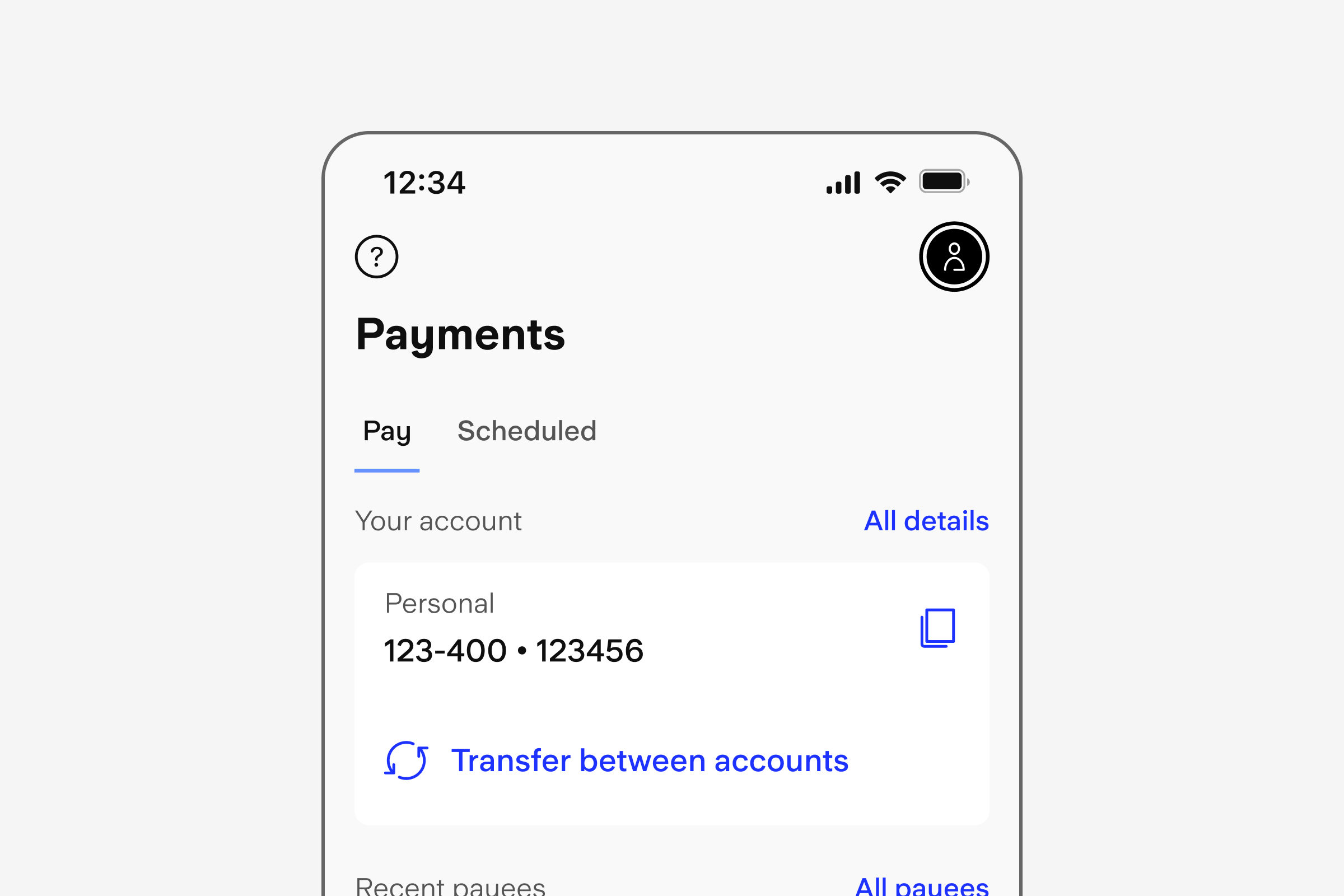Select the Pay tab
1344x896 pixels.
point(387,431)
